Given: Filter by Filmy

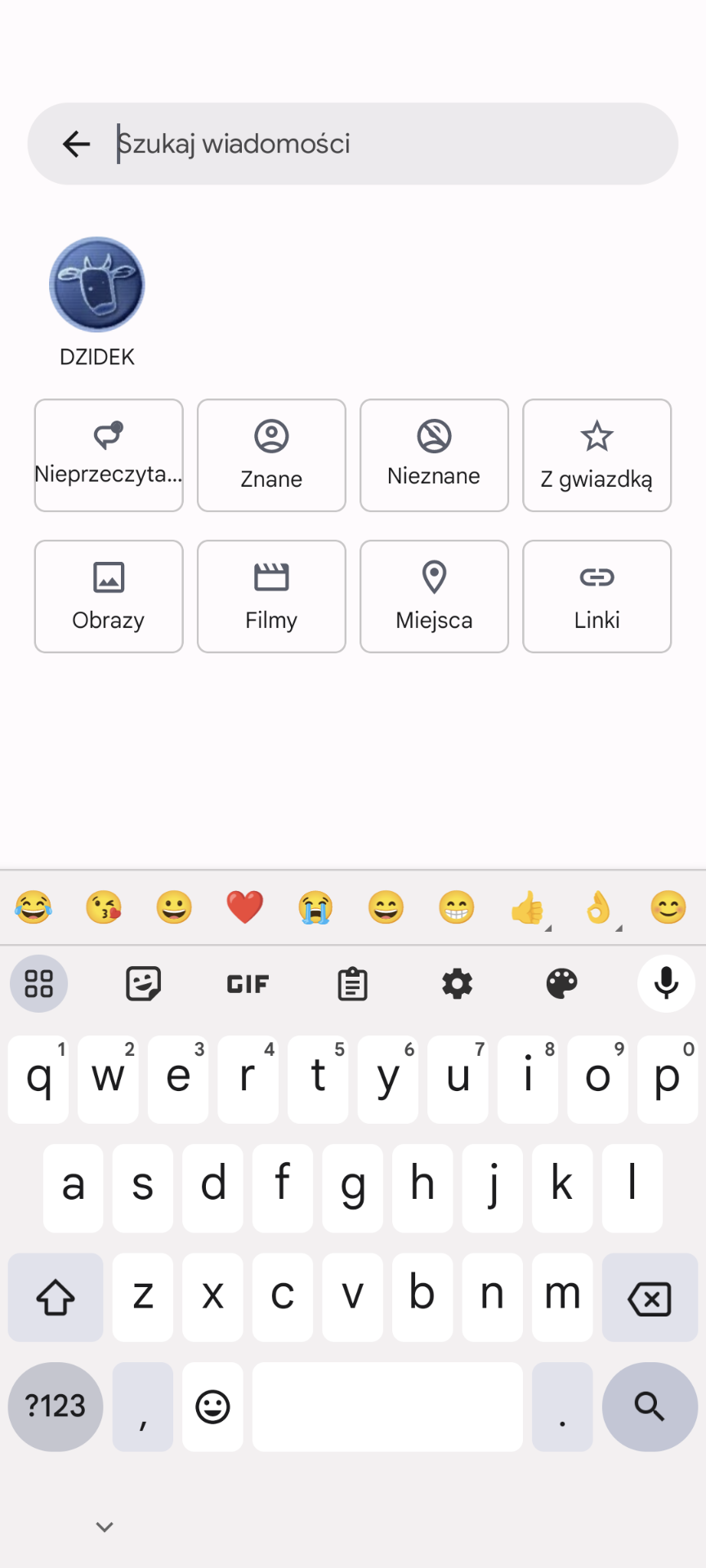Looking at the screenshot, I should pos(271,596).
